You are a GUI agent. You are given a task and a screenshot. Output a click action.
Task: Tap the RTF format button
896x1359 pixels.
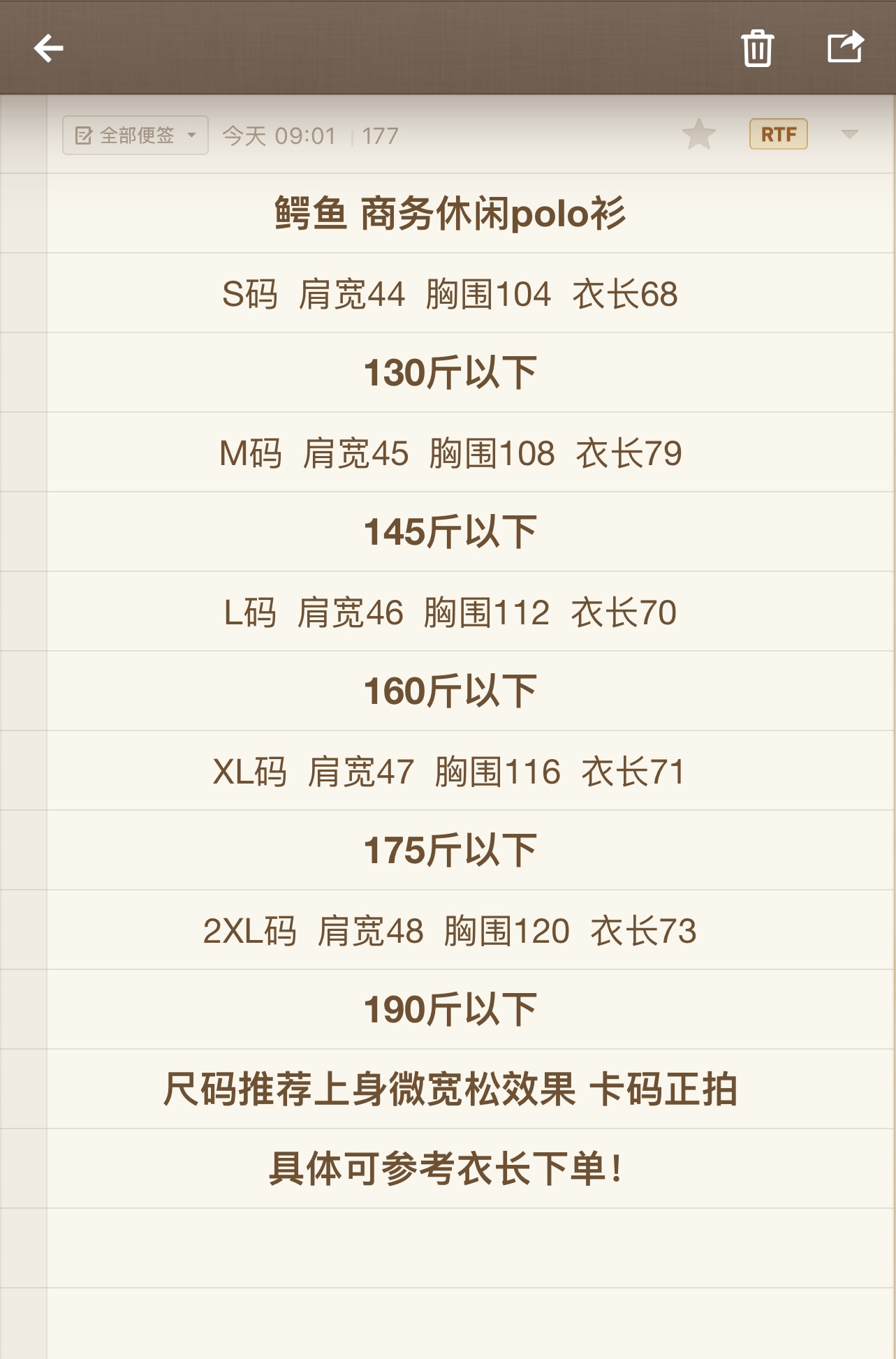(778, 134)
